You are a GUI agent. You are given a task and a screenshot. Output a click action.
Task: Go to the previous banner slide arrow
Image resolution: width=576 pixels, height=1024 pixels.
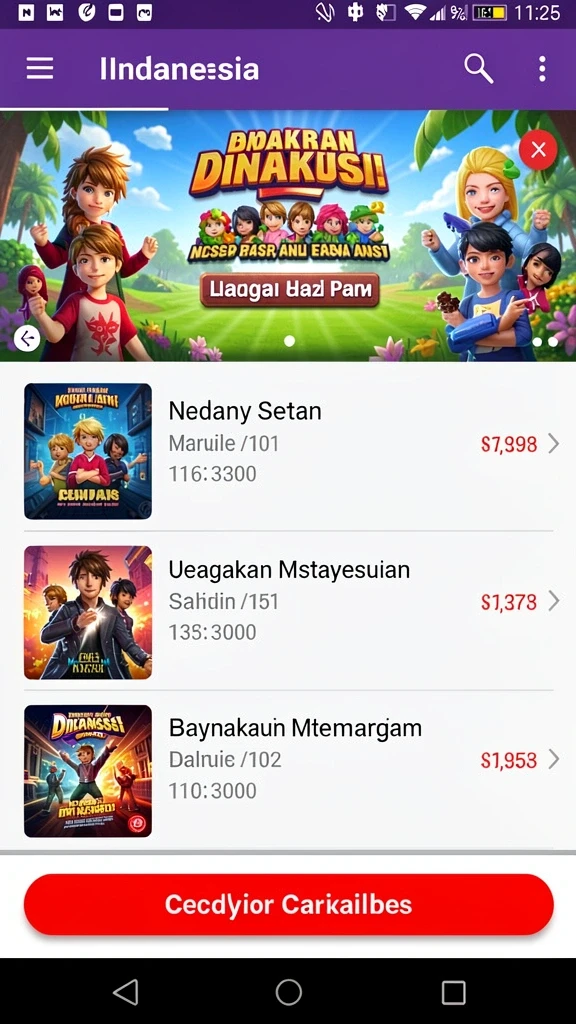click(x=27, y=338)
